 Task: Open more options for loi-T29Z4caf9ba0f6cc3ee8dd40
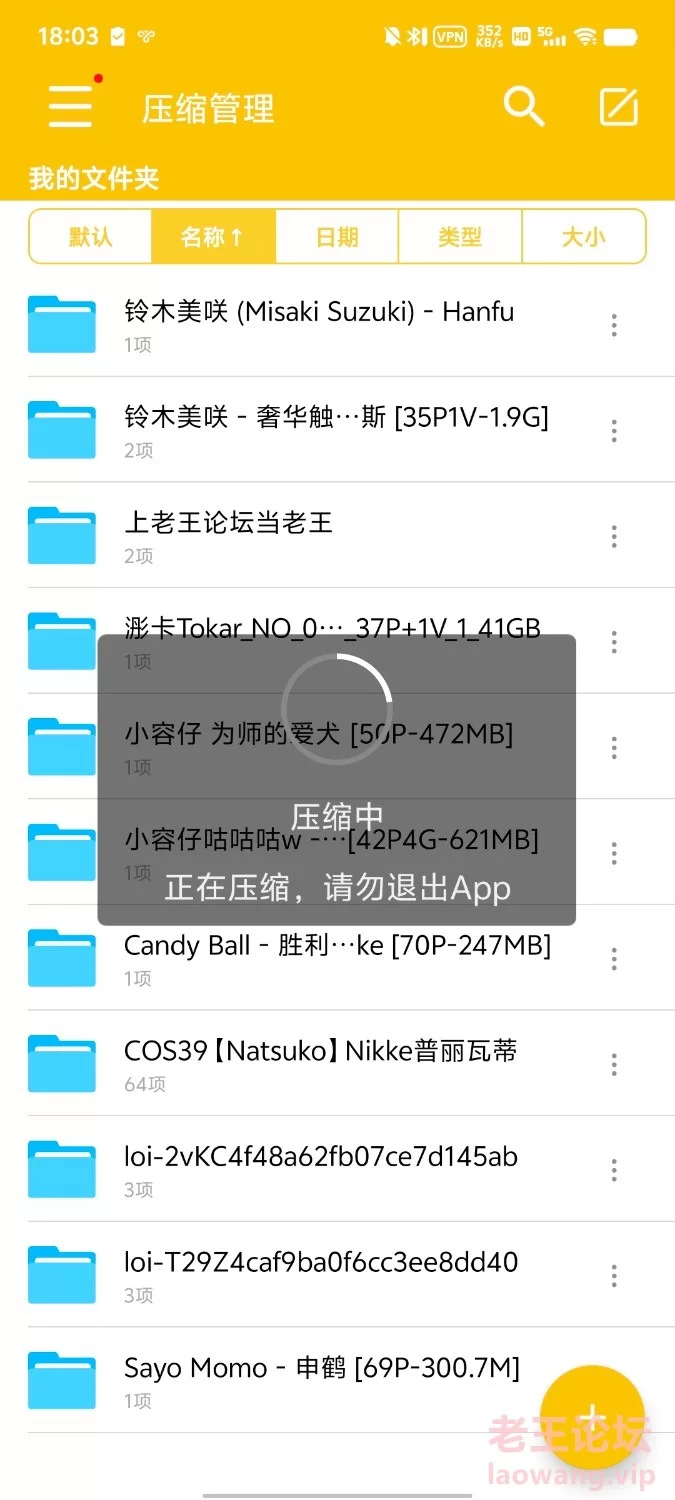tap(614, 1276)
